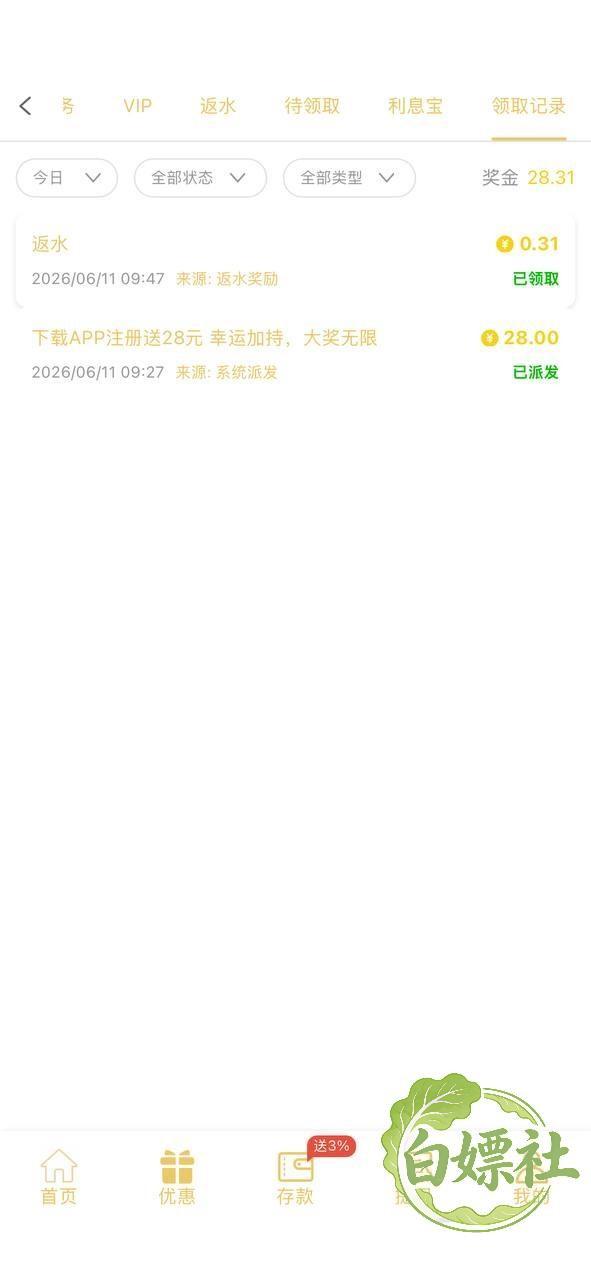Screen dimensions: 591x1280
Task: Open the 利息宝 tab
Action: coord(416,106)
